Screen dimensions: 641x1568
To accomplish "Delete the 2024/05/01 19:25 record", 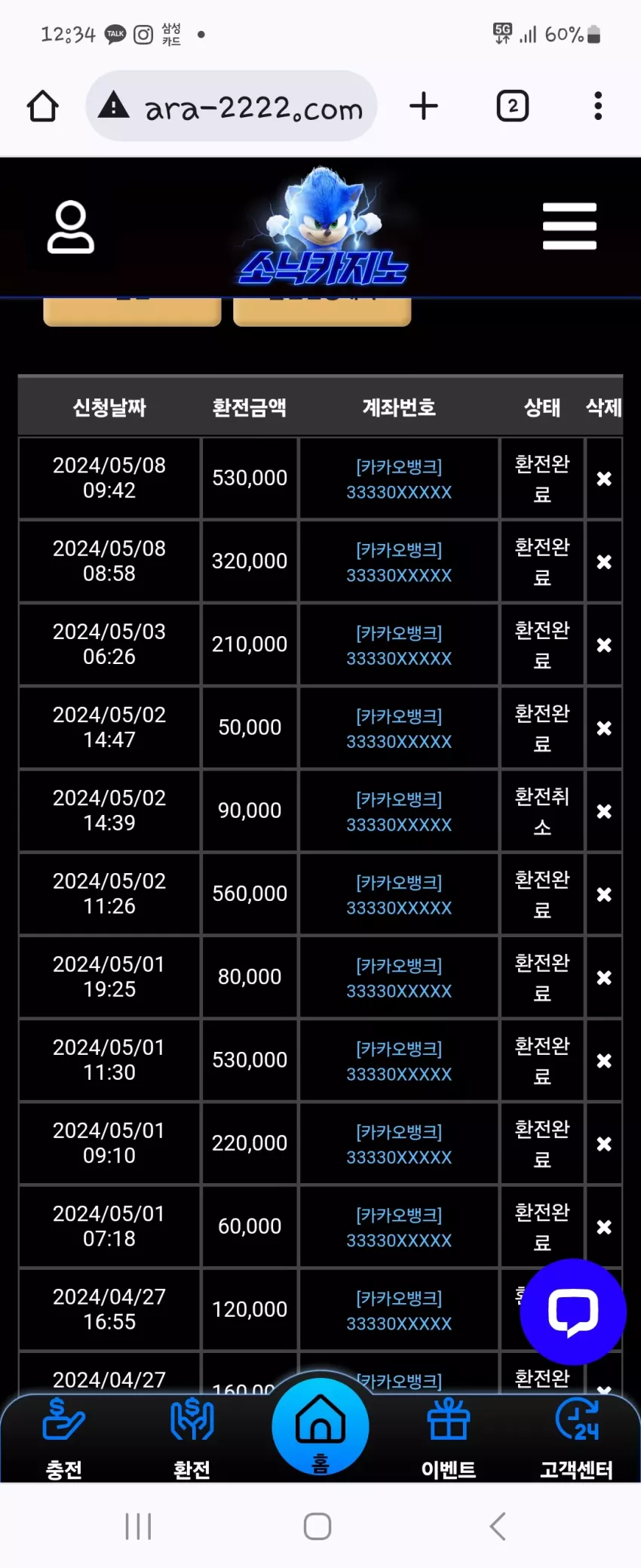I will [x=604, y=977].
